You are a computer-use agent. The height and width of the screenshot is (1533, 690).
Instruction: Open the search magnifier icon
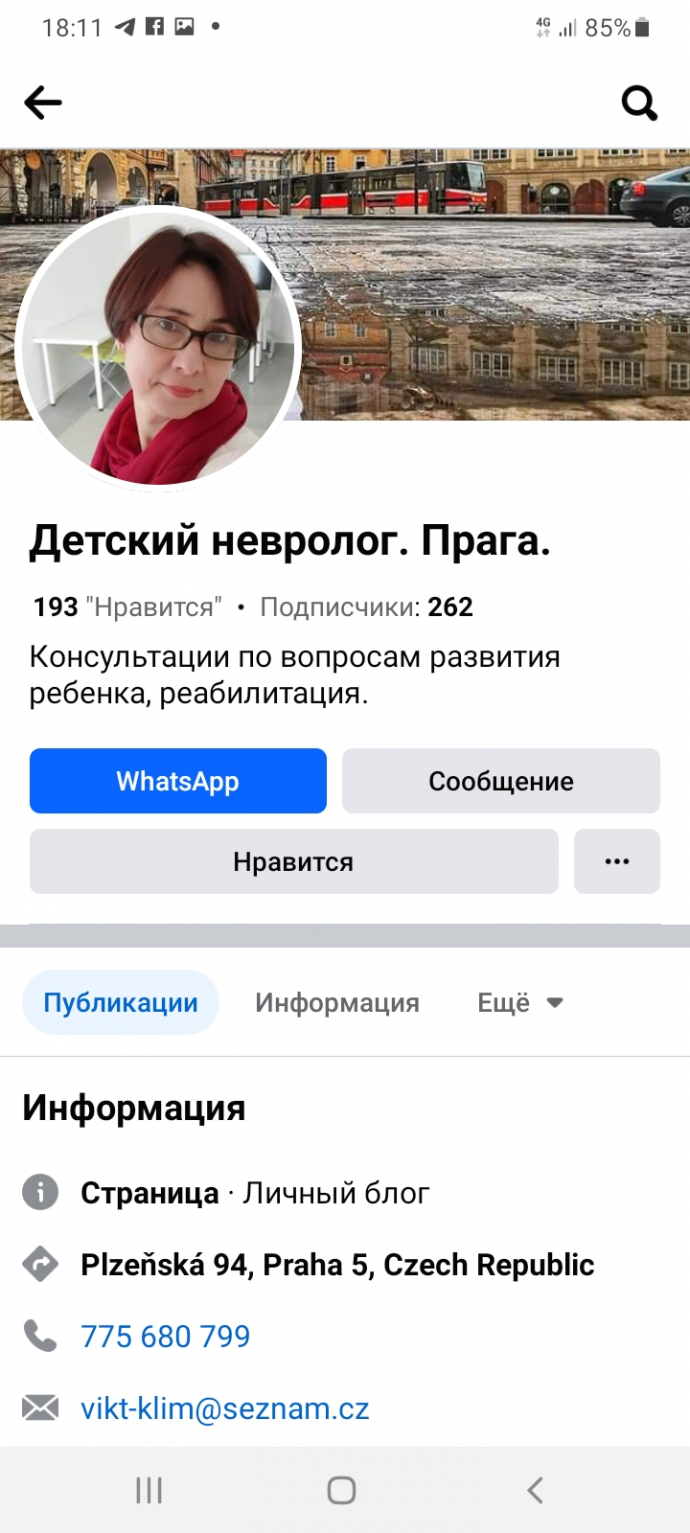click(x=639, y=102)
